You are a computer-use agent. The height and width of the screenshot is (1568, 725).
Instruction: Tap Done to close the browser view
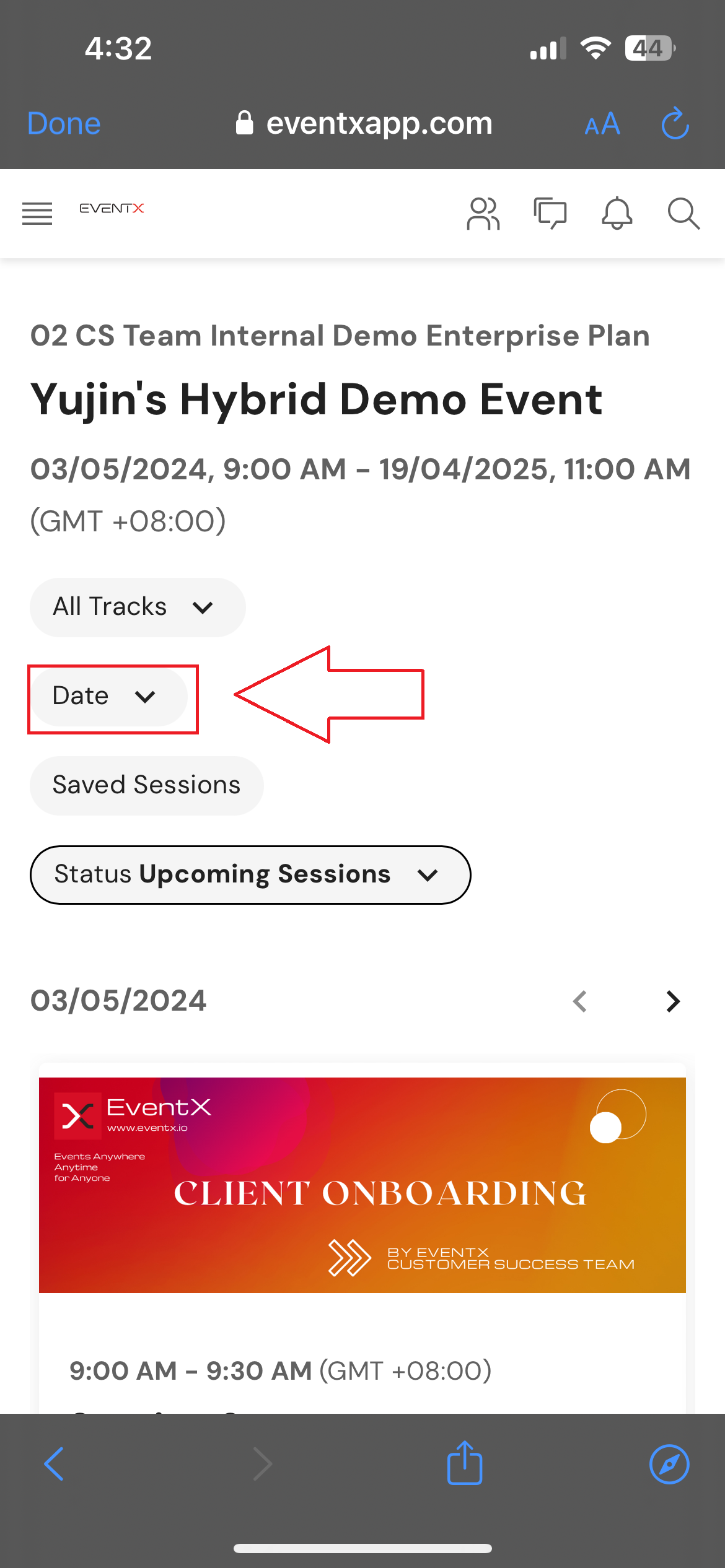pos(64,123)
